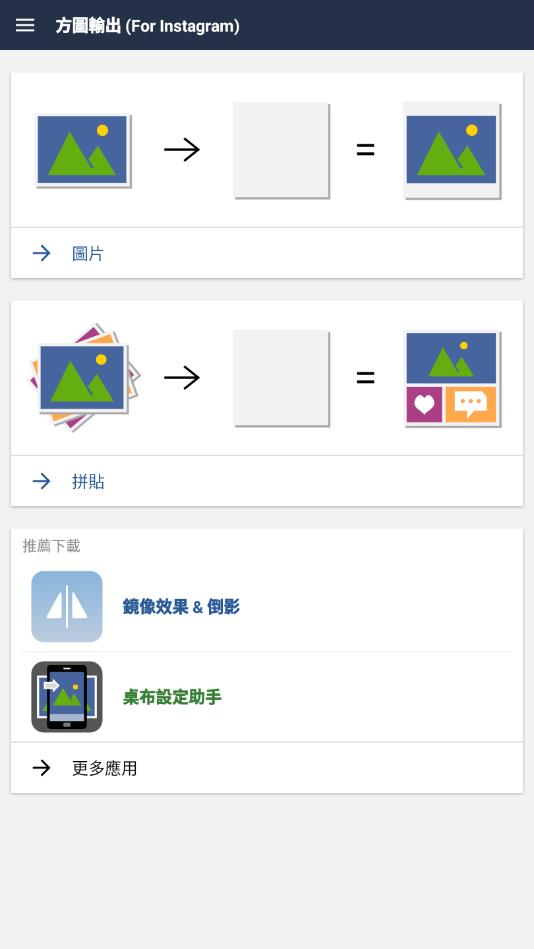Select the multi-photo collage illustration card
The image size is (534, 949).
tap(267, 378)
